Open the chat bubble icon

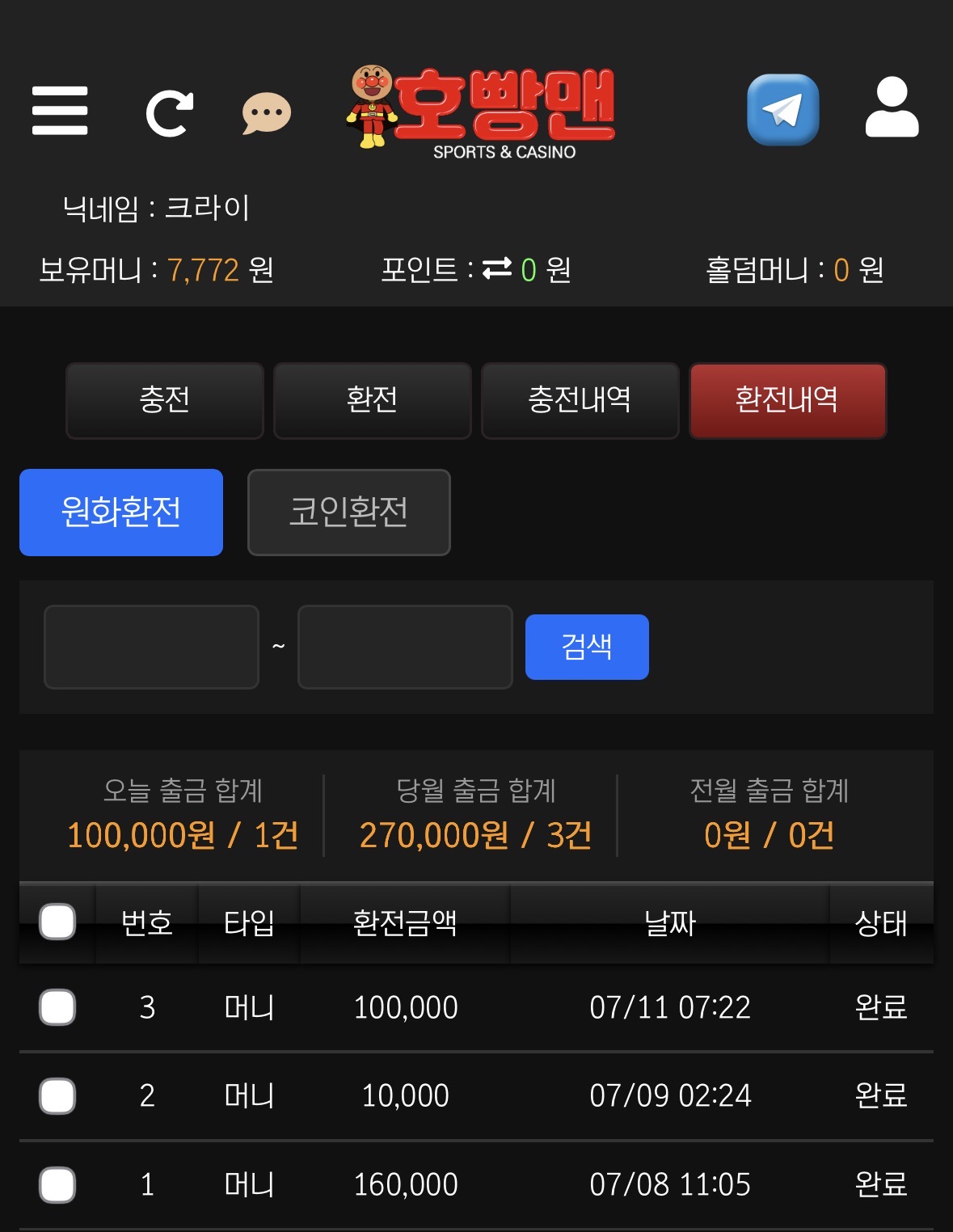(267, 113)
